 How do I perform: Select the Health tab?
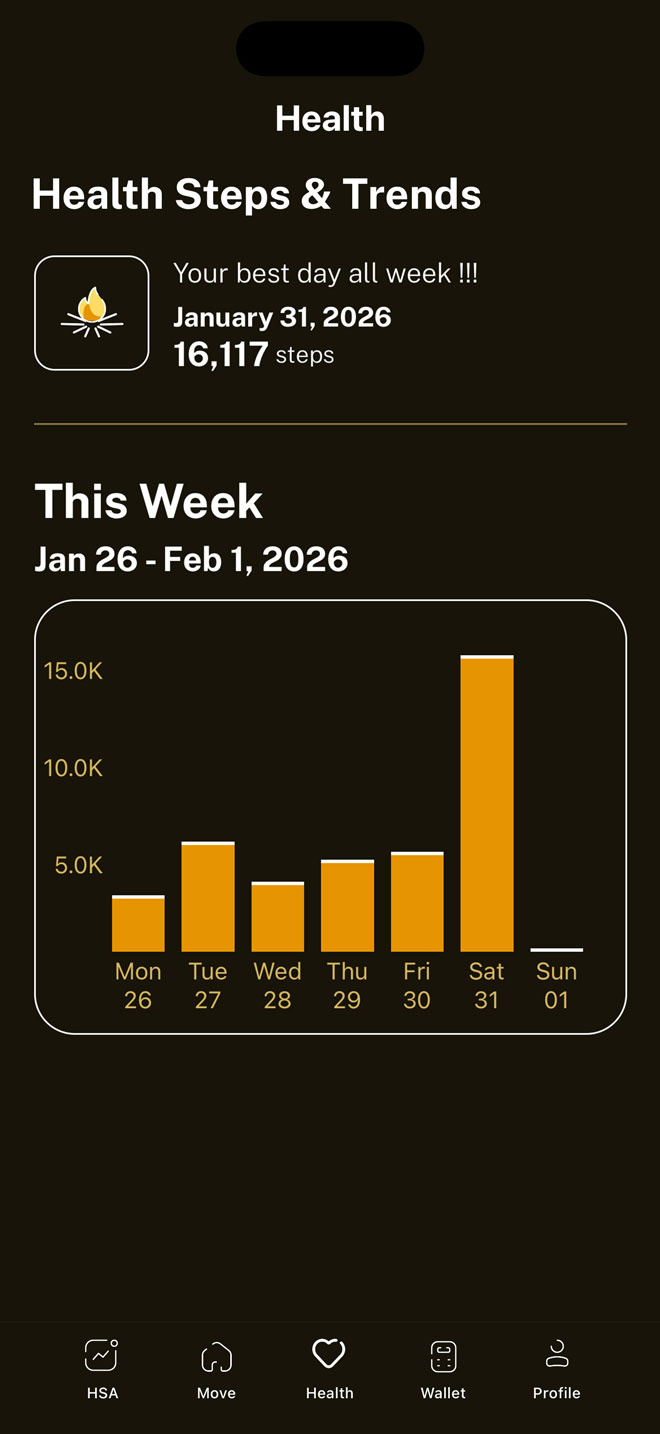(329, 1368)
